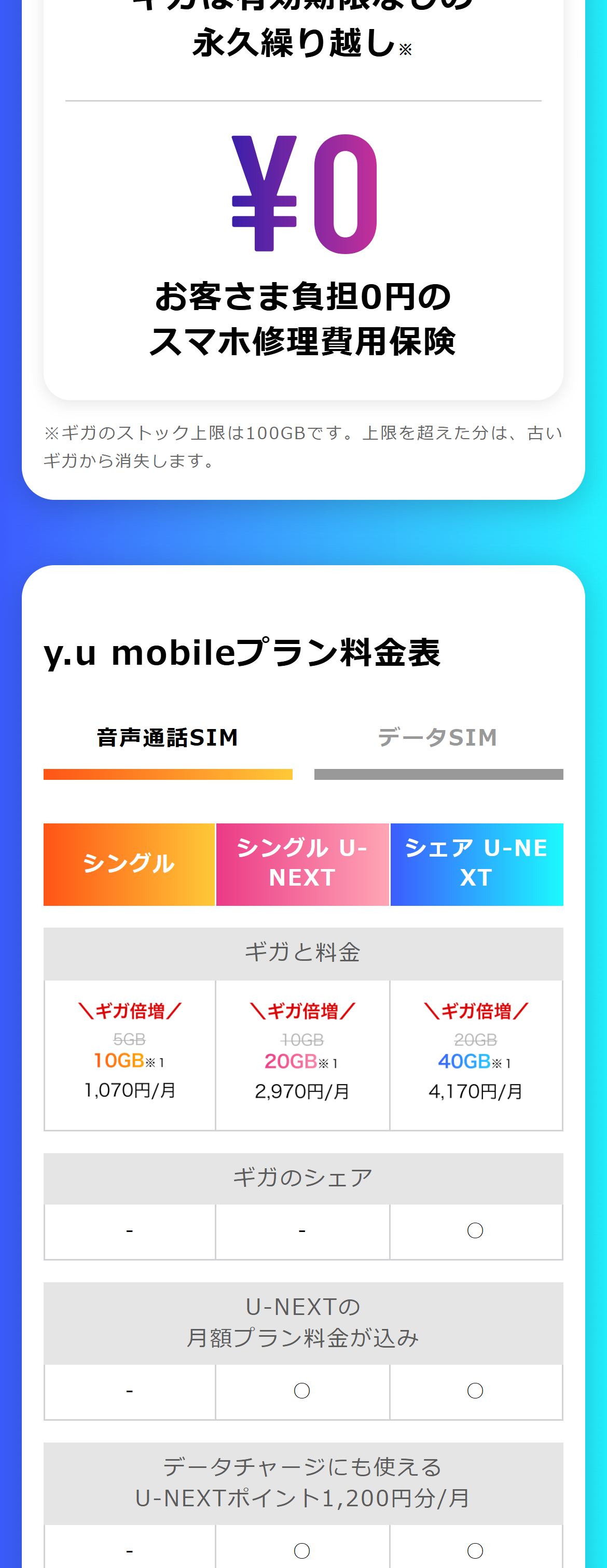The width and height of the screenshot is (607, 1568).
Task: Click the 4,170円/月 price cell
Action: pos(477,1089)
